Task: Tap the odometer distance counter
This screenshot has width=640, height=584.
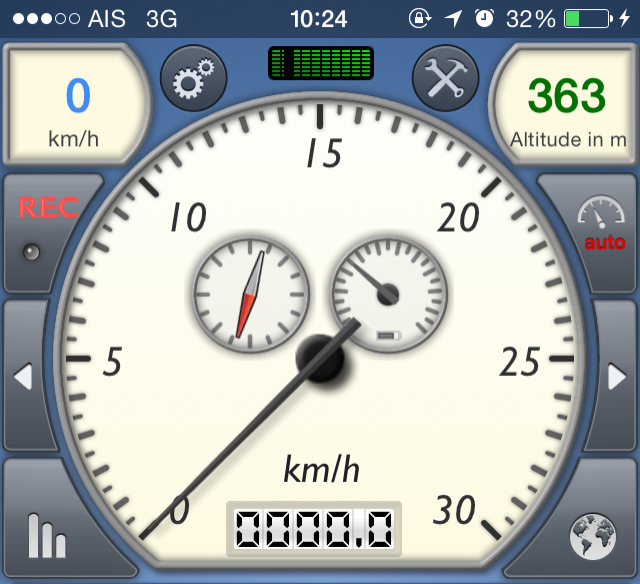Action: [313, 527]
